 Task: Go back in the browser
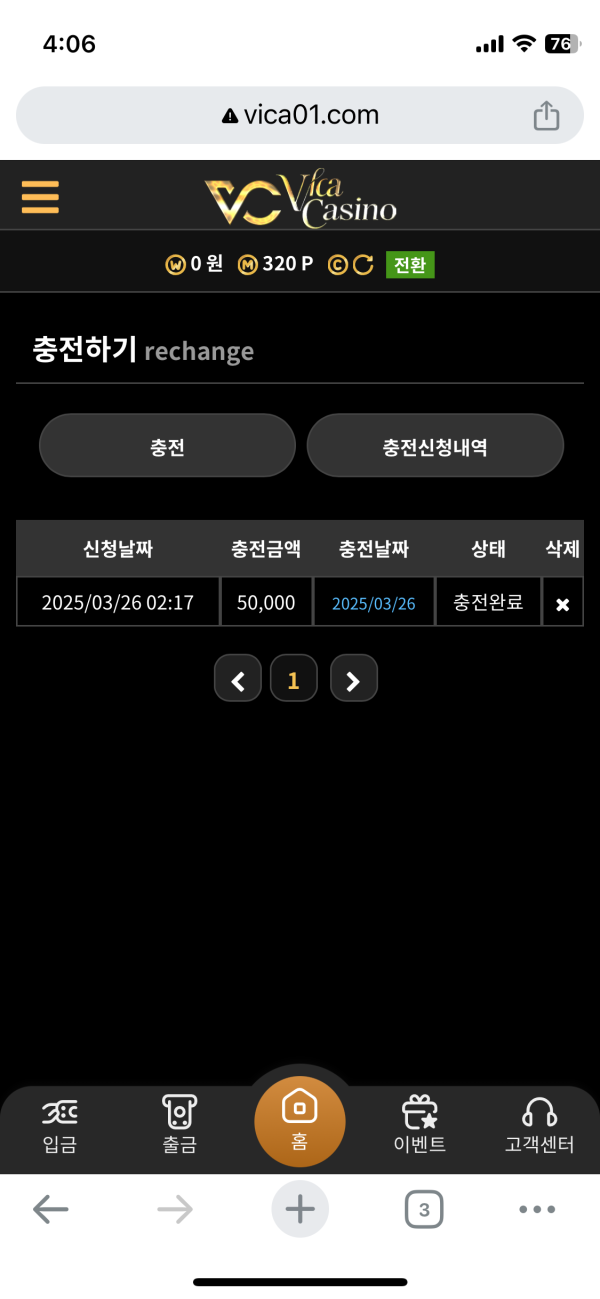51,1210
